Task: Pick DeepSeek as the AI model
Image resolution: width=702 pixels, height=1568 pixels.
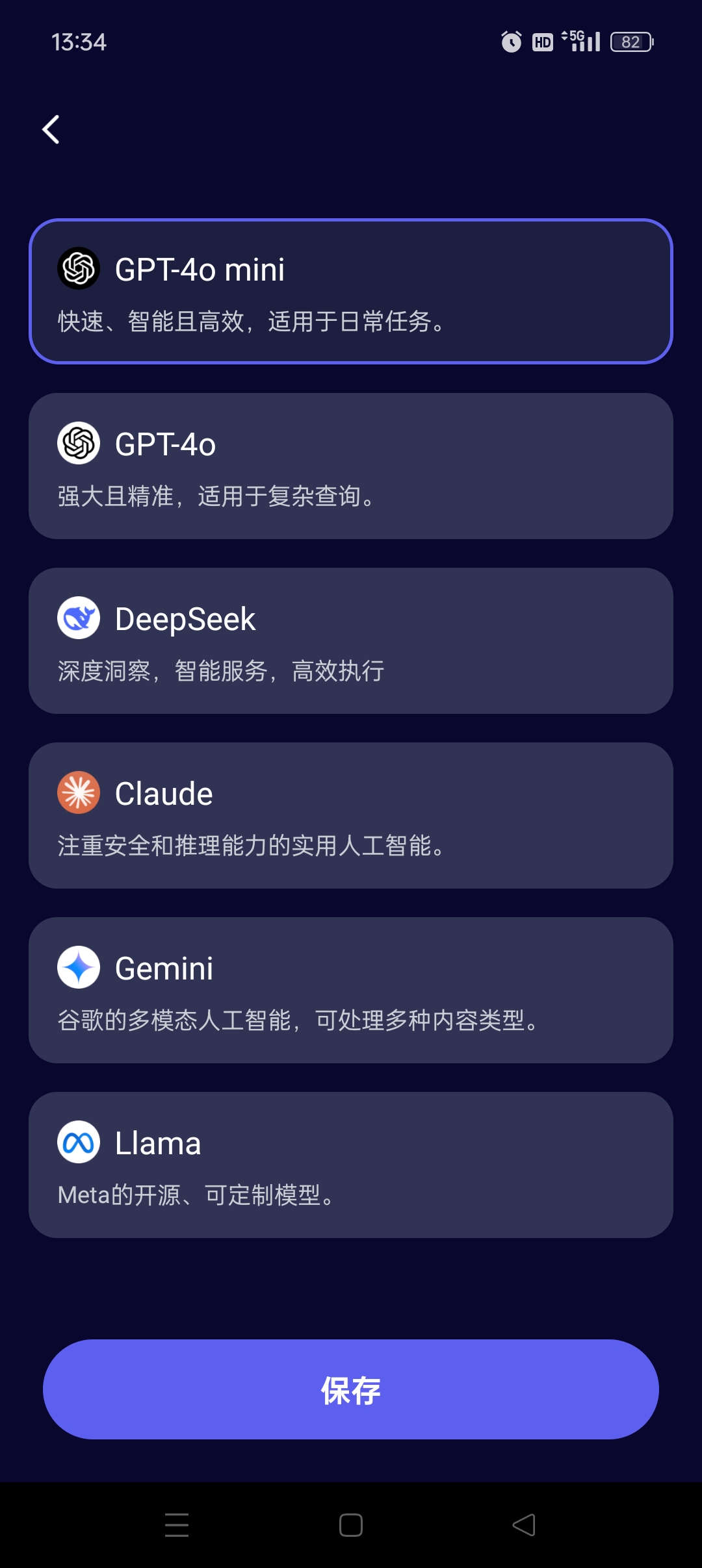Action: coord(351,640)
